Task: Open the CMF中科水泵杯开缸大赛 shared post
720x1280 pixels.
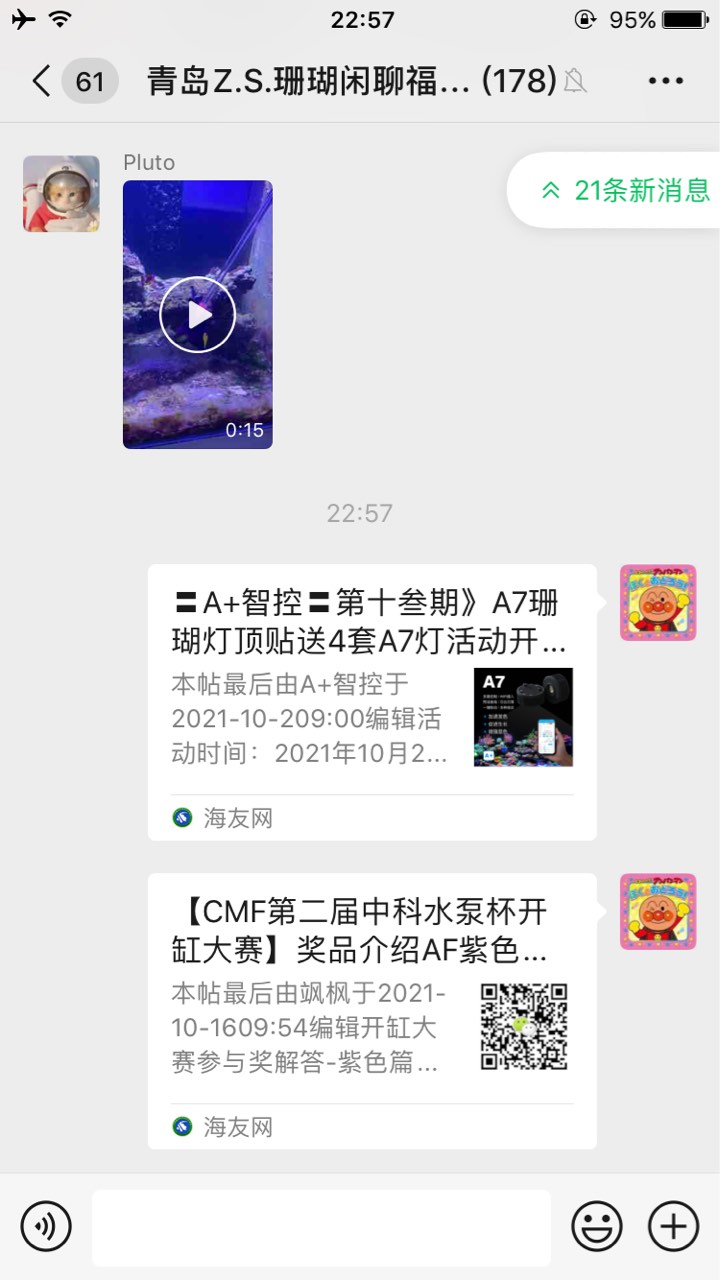Action: (x=372, y=1010)
